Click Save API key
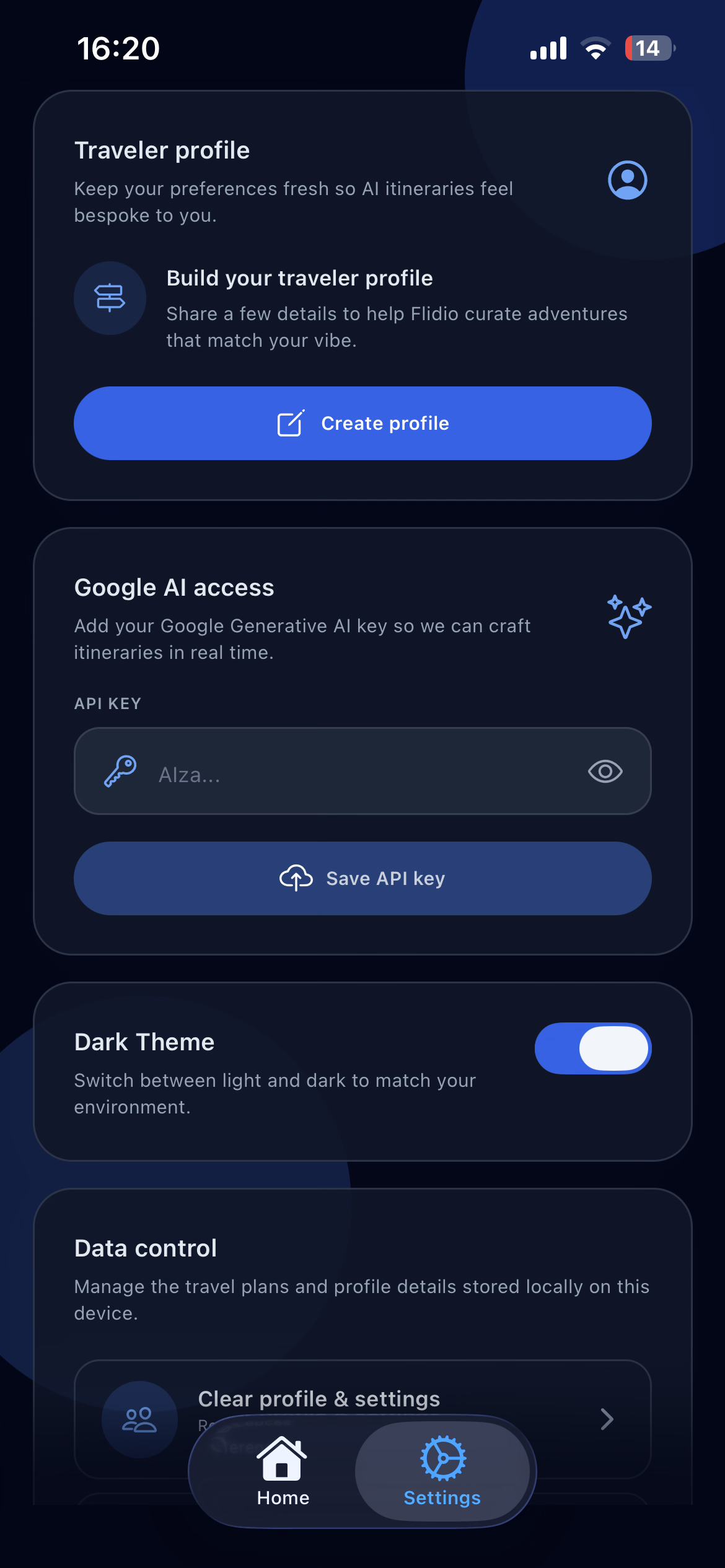This screenshot has height=1568, width=725. [x=362, y=878]
